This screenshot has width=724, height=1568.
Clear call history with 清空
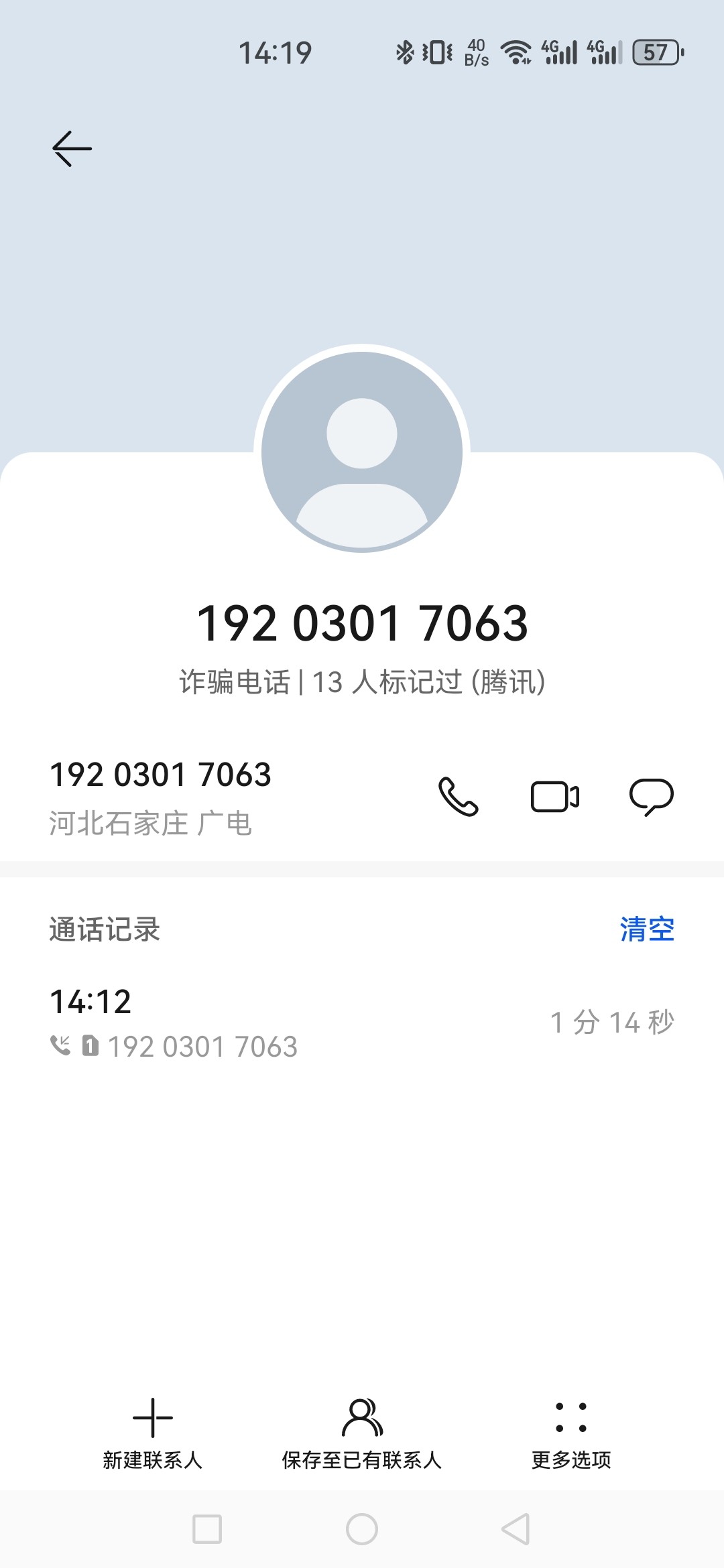coord(647,929)
